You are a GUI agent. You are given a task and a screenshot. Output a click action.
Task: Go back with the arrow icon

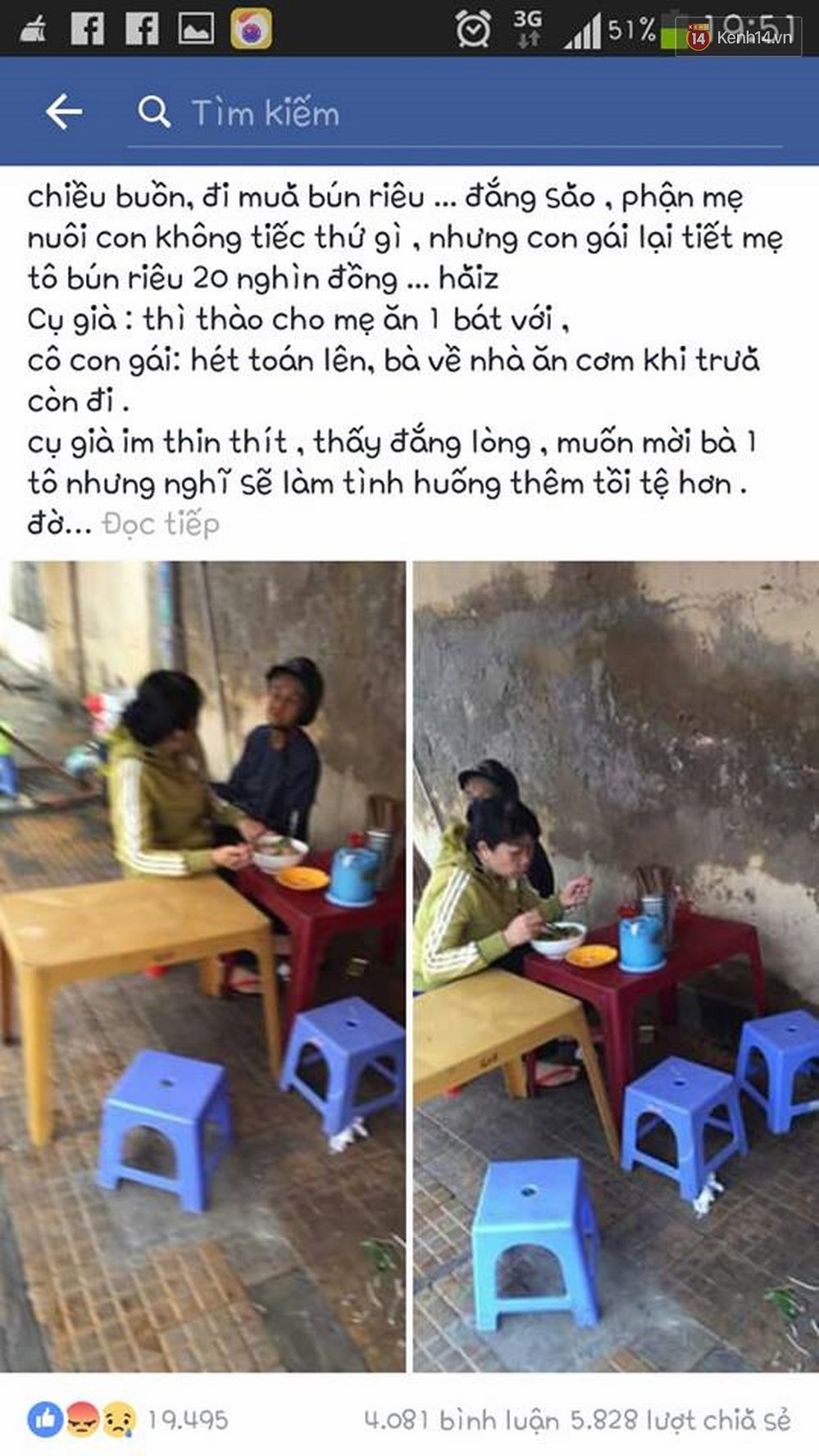pyautogui.click(x=64, y=111)
